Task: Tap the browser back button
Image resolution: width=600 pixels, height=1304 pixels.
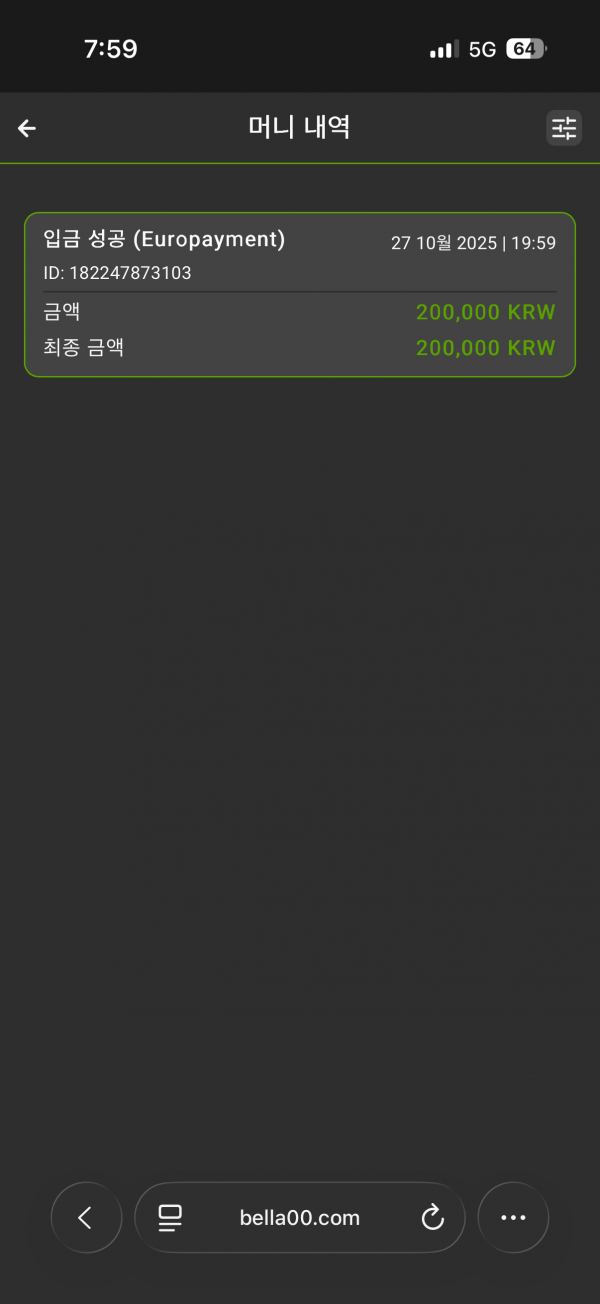Action: pos(86,1217)
